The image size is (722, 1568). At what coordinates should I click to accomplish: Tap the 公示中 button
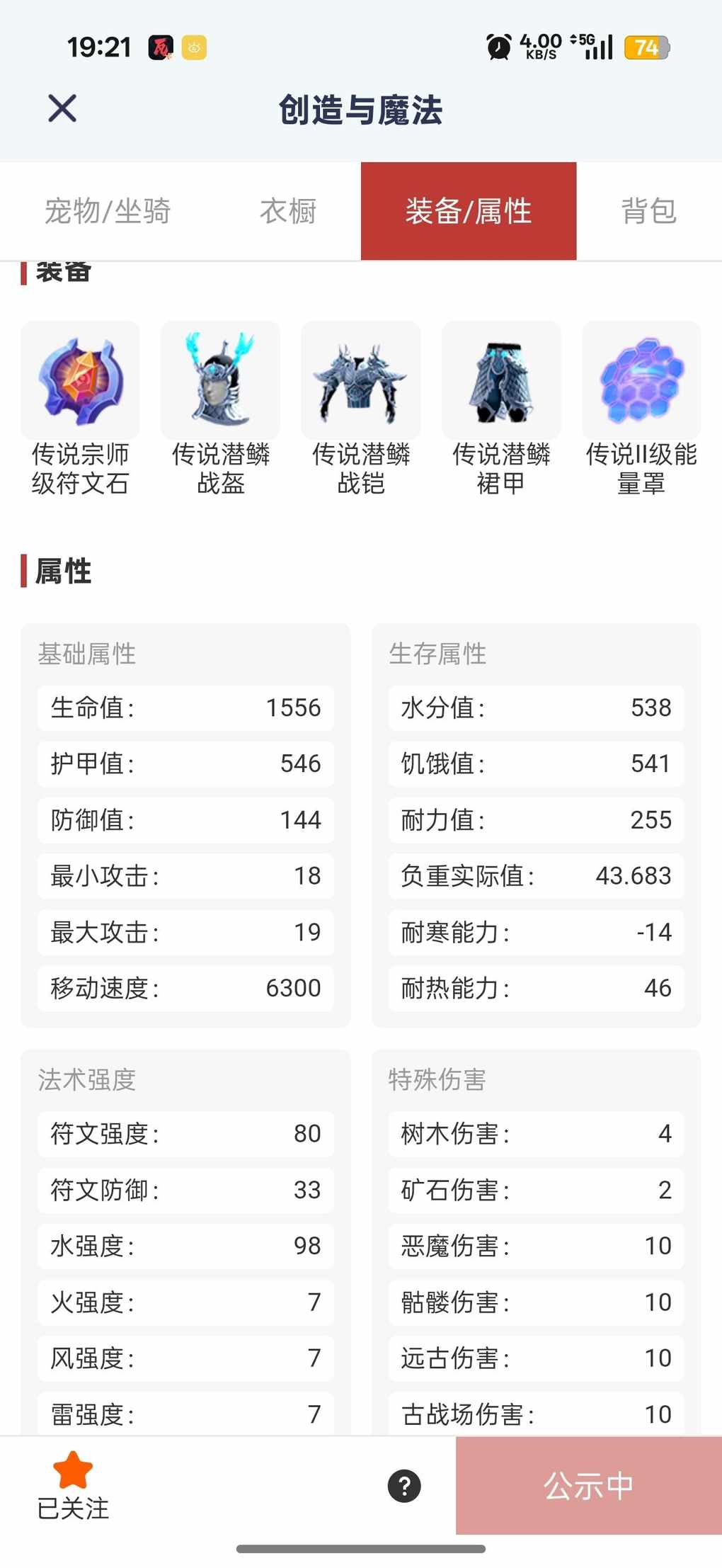[x=588, y=1485]
